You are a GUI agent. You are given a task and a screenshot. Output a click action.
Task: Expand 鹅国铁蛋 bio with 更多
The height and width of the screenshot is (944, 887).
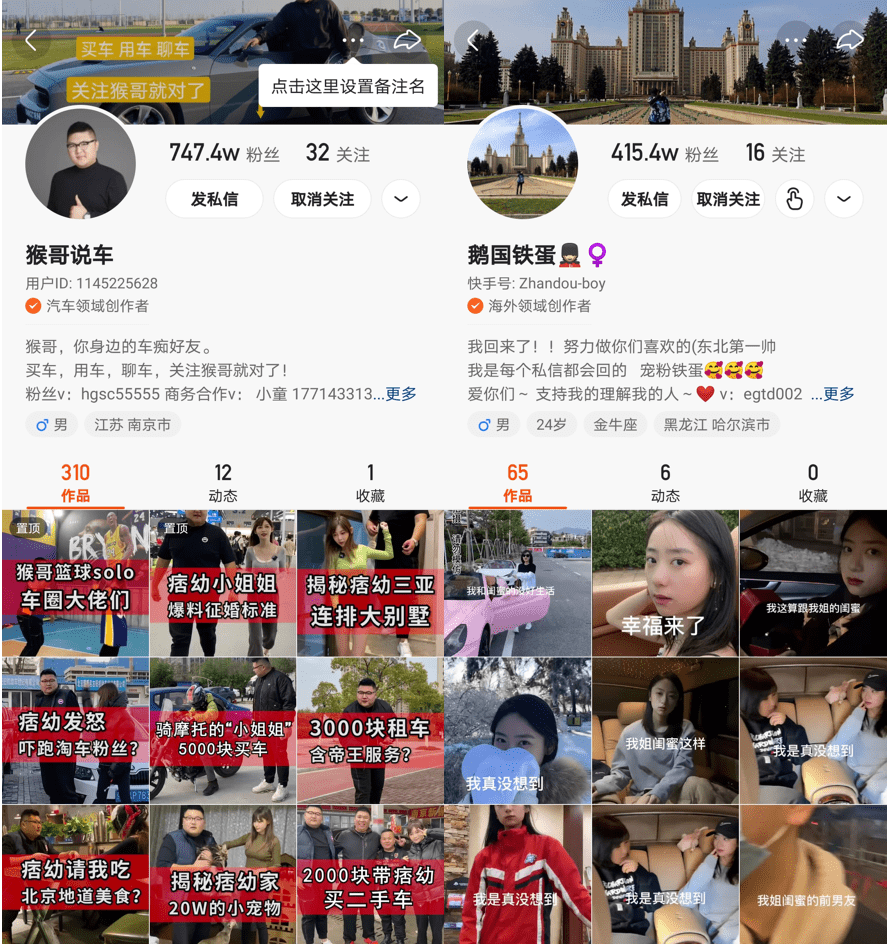[837, 394]
